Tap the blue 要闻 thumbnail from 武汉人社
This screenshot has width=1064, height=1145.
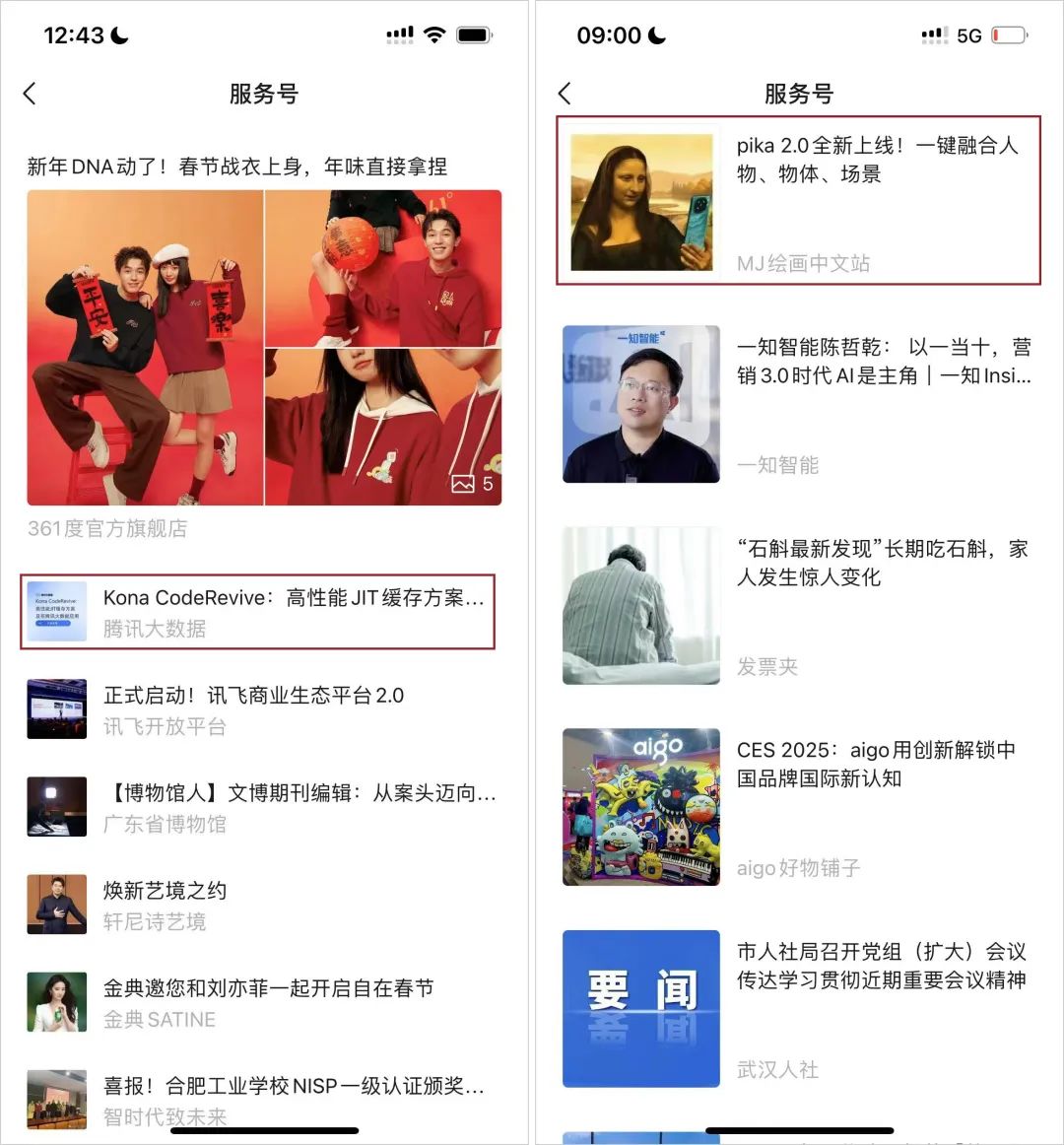pyautogui.click(x=640, y=1009)
